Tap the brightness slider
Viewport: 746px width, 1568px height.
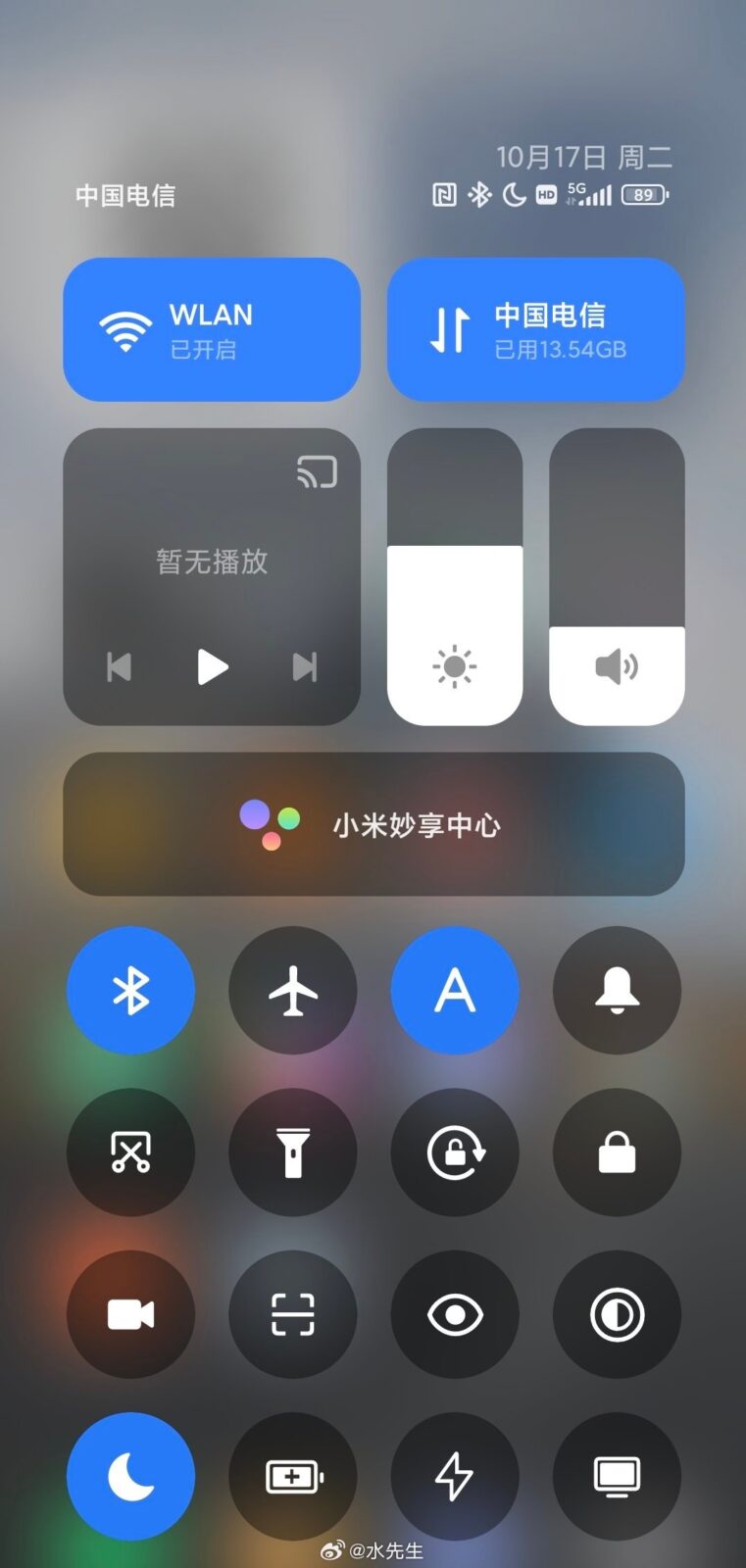(455, 576)
